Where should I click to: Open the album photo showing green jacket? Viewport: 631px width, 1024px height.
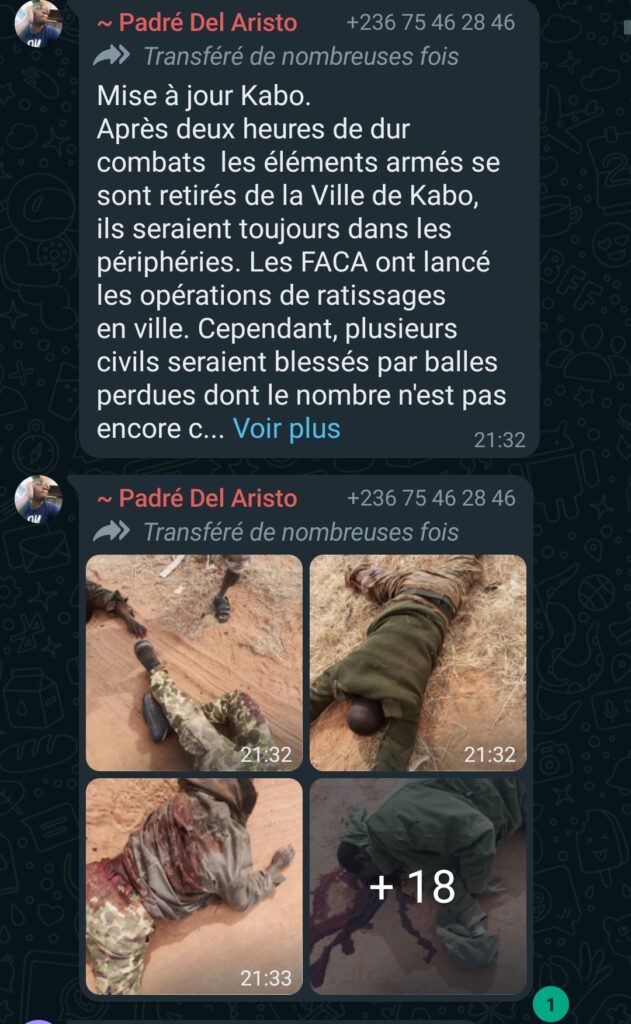click(x=418, y=663)
